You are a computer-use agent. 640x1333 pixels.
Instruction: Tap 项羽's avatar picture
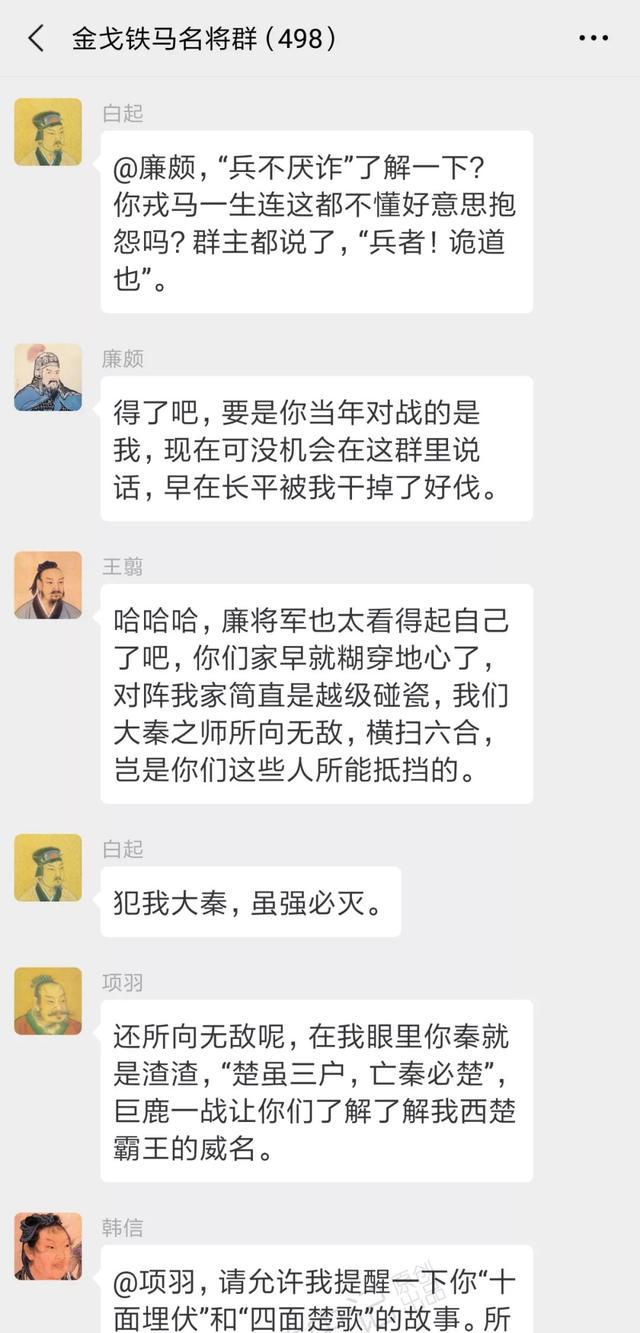pos(48,1001)
